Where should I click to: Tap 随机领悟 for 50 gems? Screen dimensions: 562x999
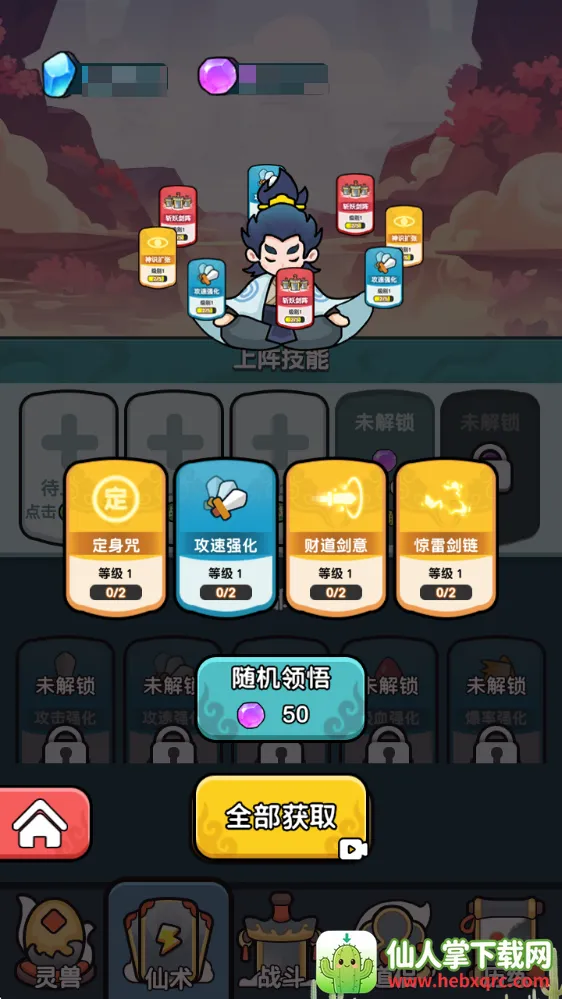[x=280, y=698]
